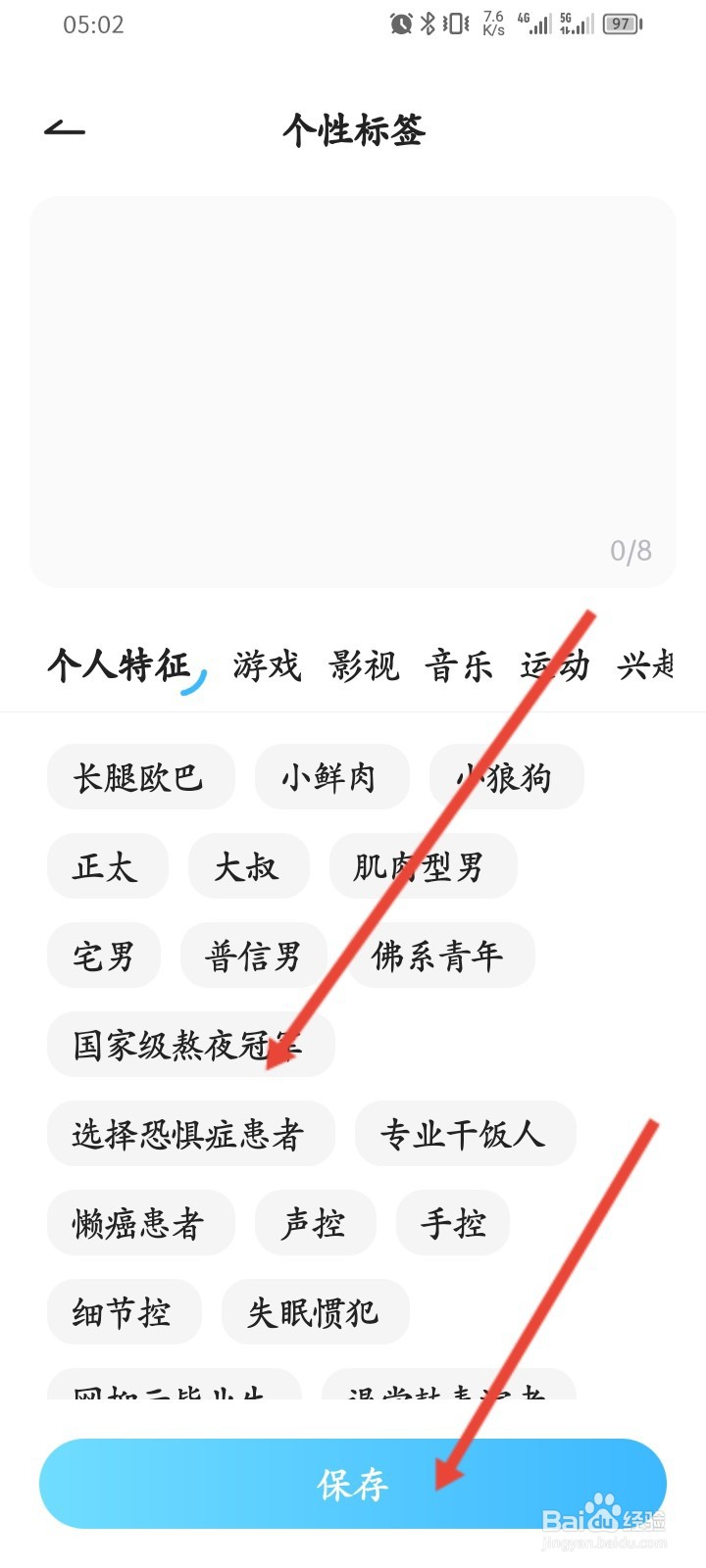The width and height of the screenshot is (706, 1568).
Task: Toggle the 声控 tag
Action: (x=316, y=1223)
